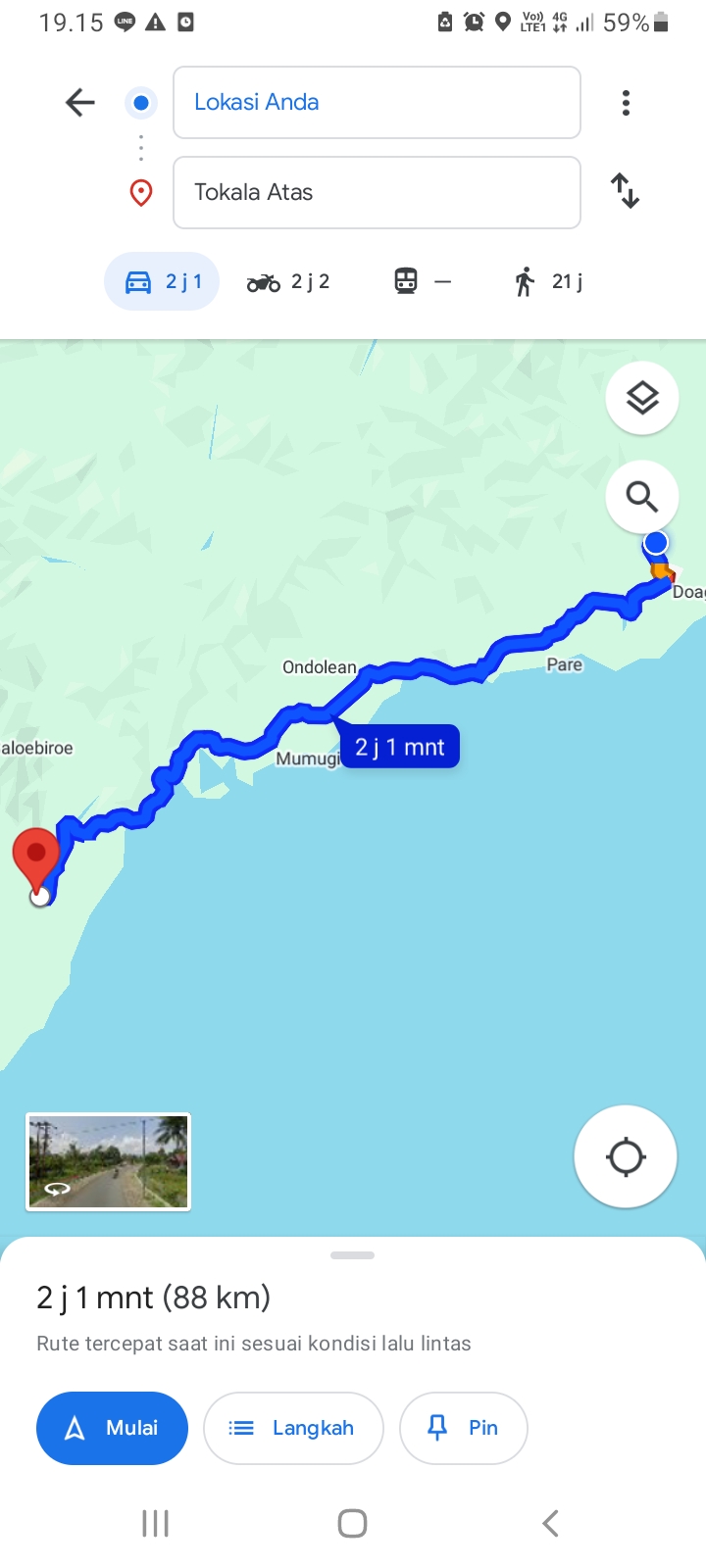Open the three-dot overflow menu
The width and height of the screenshot is (706, 1568).
626,103
